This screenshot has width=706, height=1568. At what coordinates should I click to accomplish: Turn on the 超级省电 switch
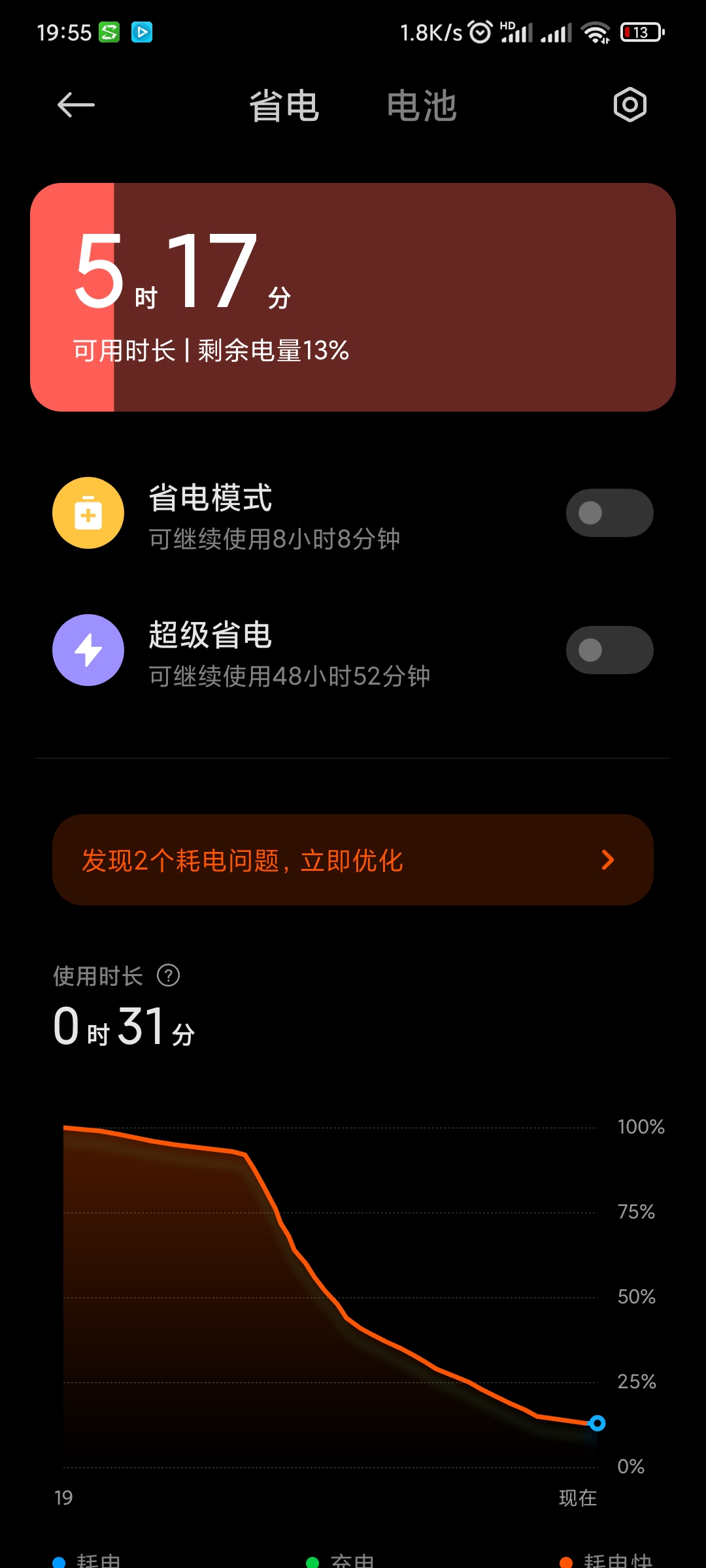(x=609, y=650)
